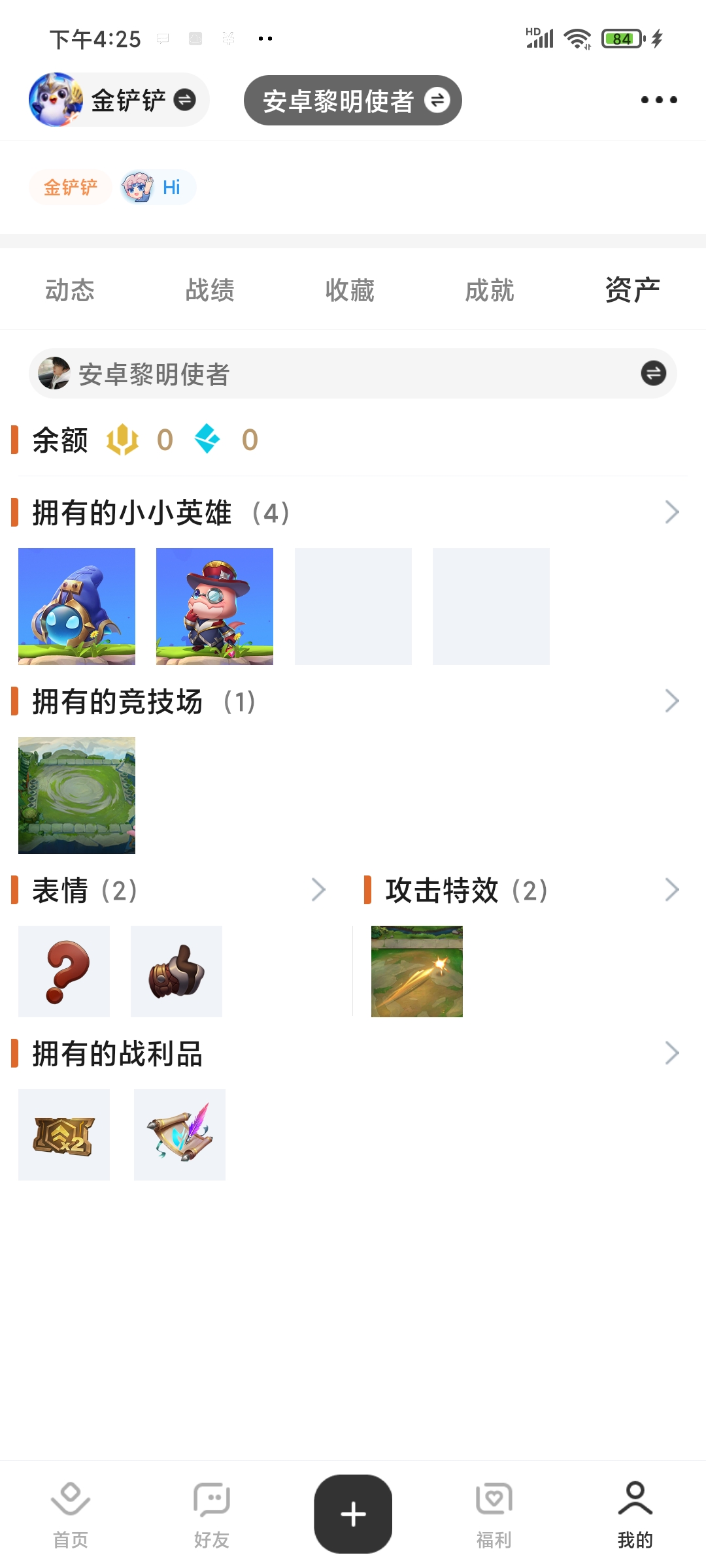
Task: Tap the Hi greeting chip
Action: [x=158, y=188]
